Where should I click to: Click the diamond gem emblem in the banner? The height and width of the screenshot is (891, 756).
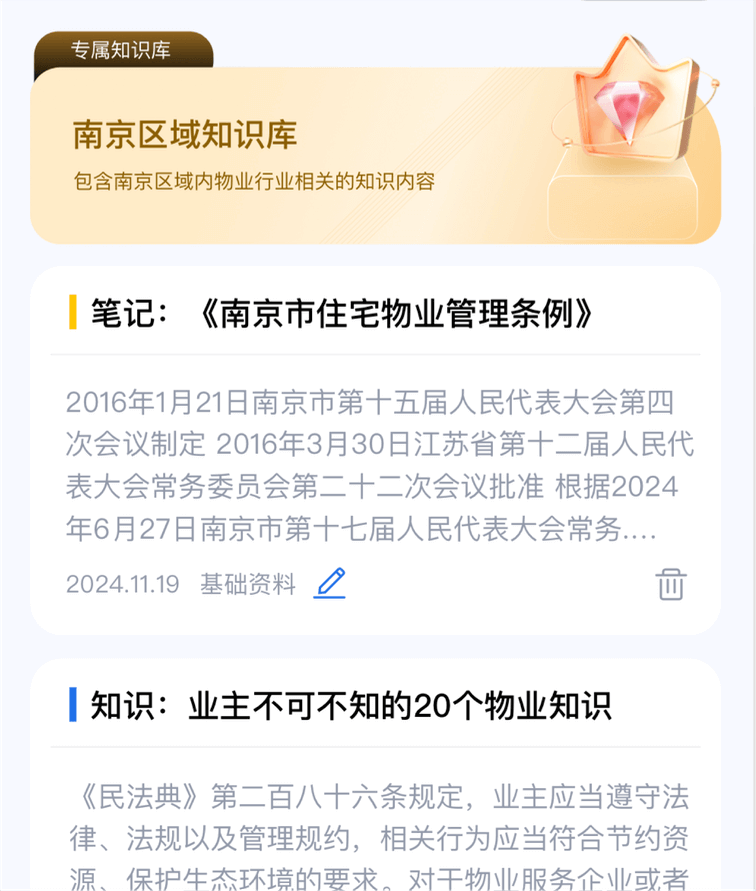click(x=631, y=110)
